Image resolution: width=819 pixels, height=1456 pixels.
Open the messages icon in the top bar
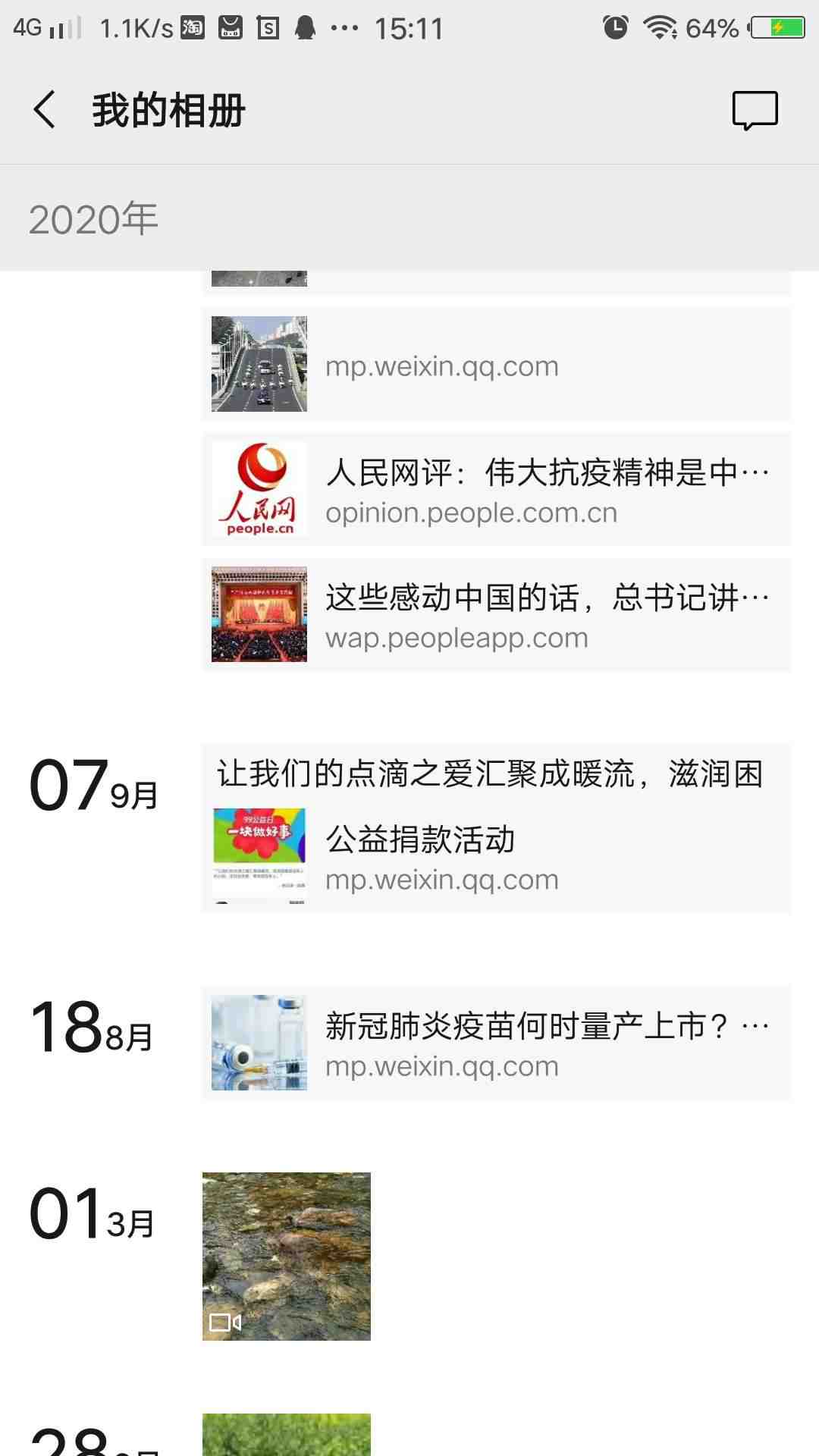[x=755, y=111]
